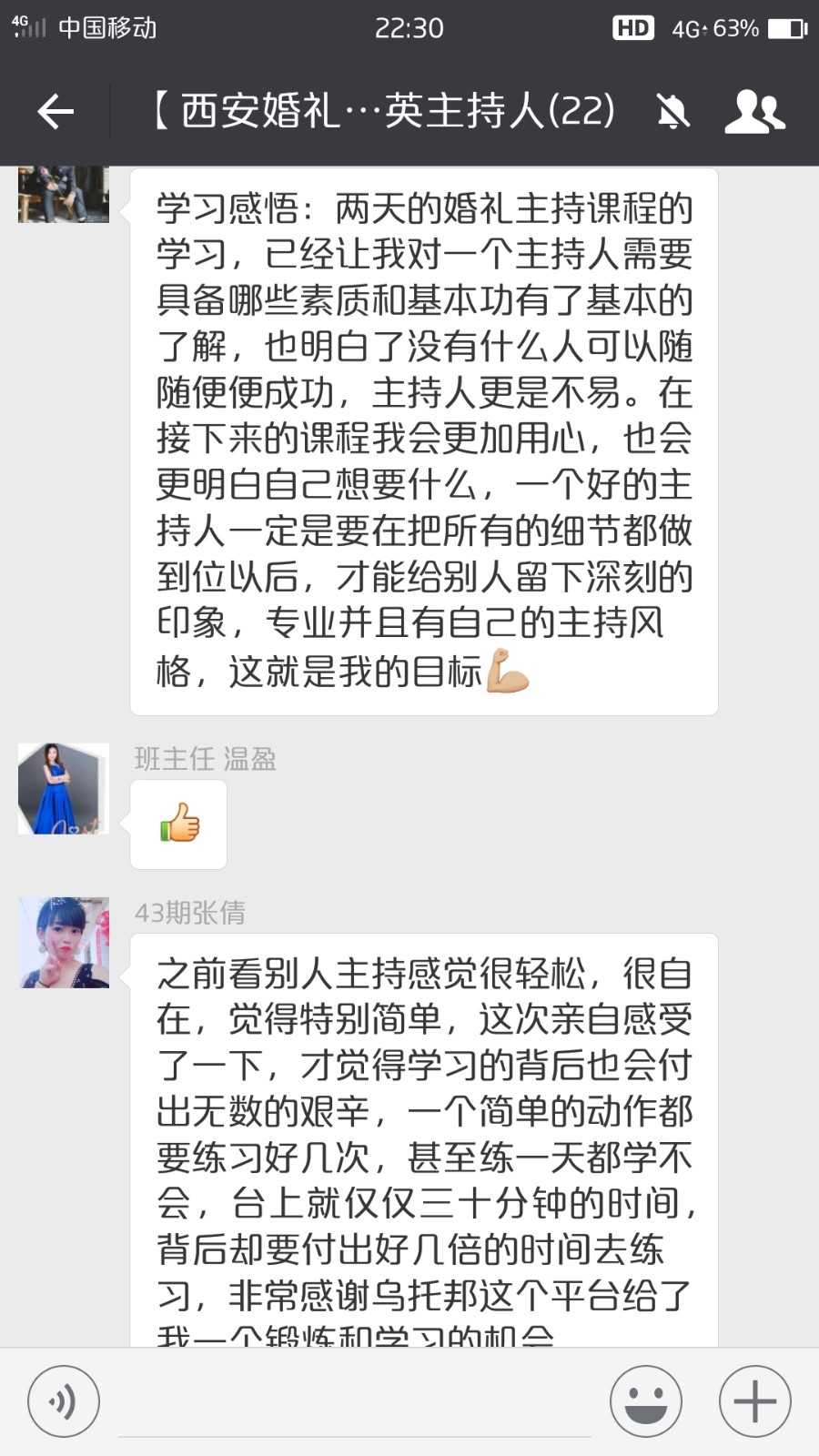Open avatar of the 学习感悟 message sender
819x1456 pixels.
pos(64,195)
